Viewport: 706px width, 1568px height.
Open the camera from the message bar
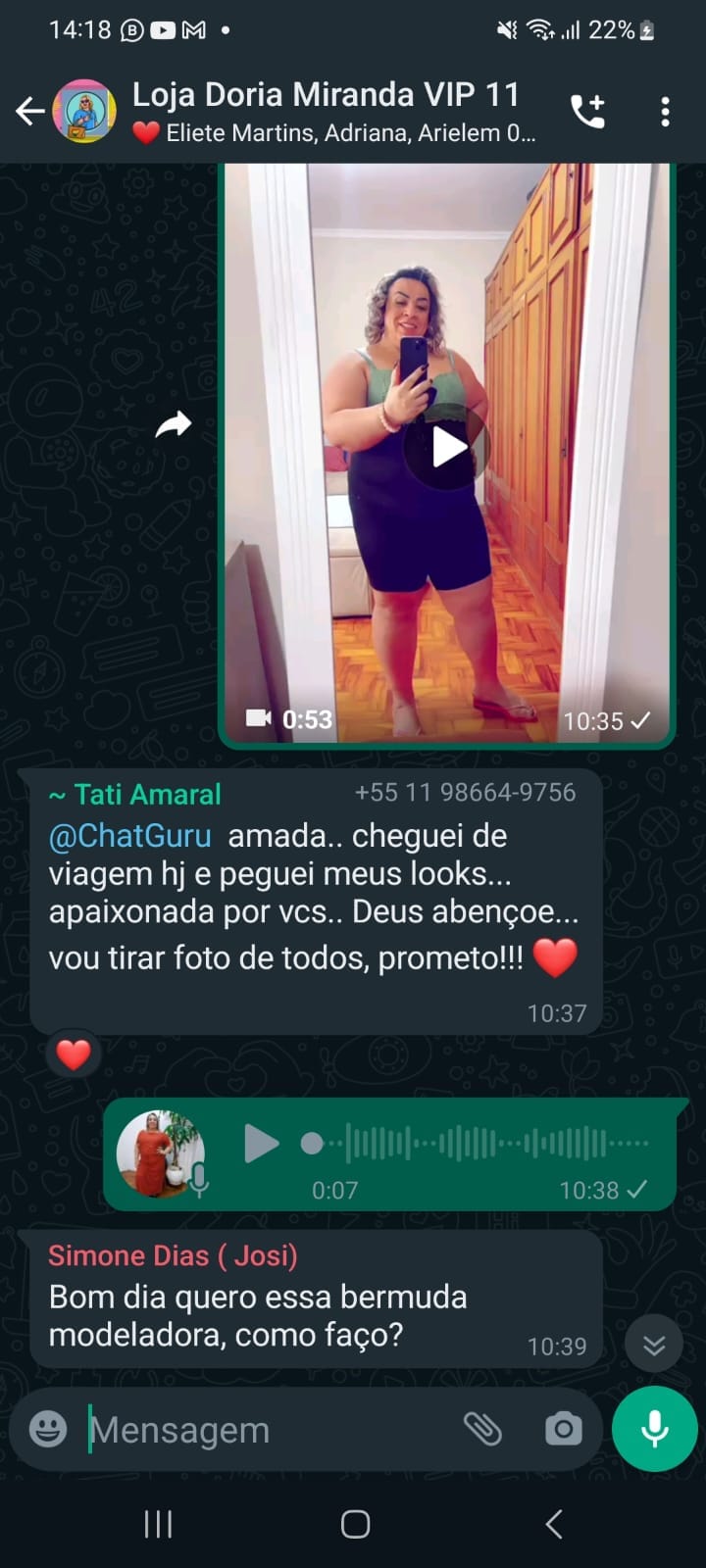coord(563,1429)
